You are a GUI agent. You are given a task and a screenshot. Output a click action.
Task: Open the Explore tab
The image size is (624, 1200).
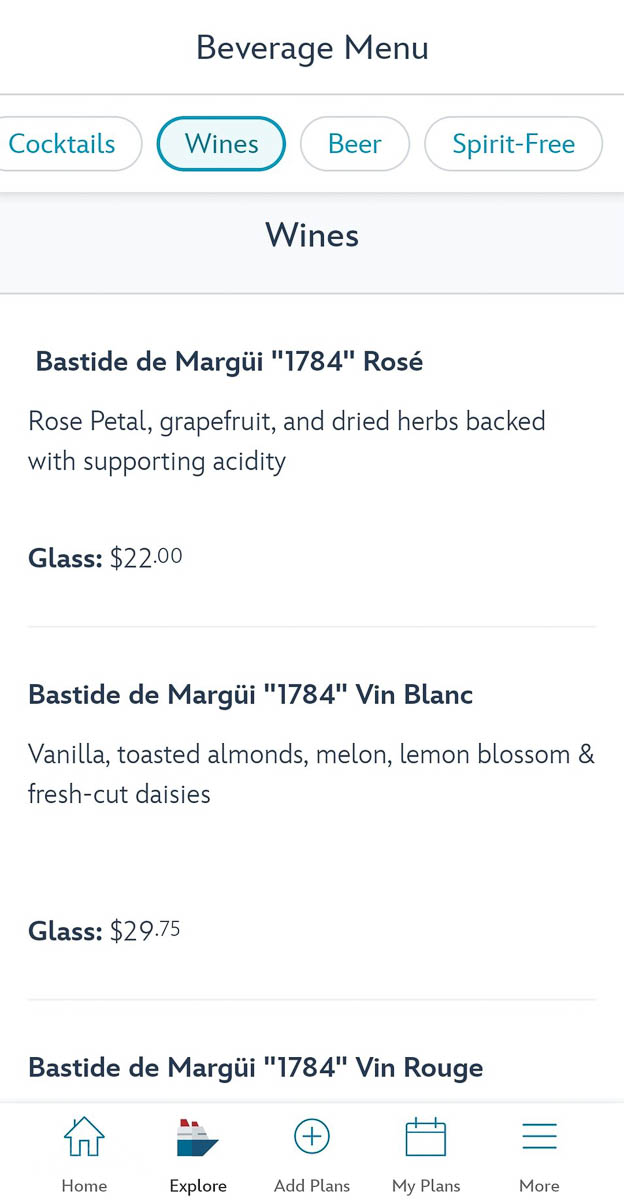coord(198,1155)
